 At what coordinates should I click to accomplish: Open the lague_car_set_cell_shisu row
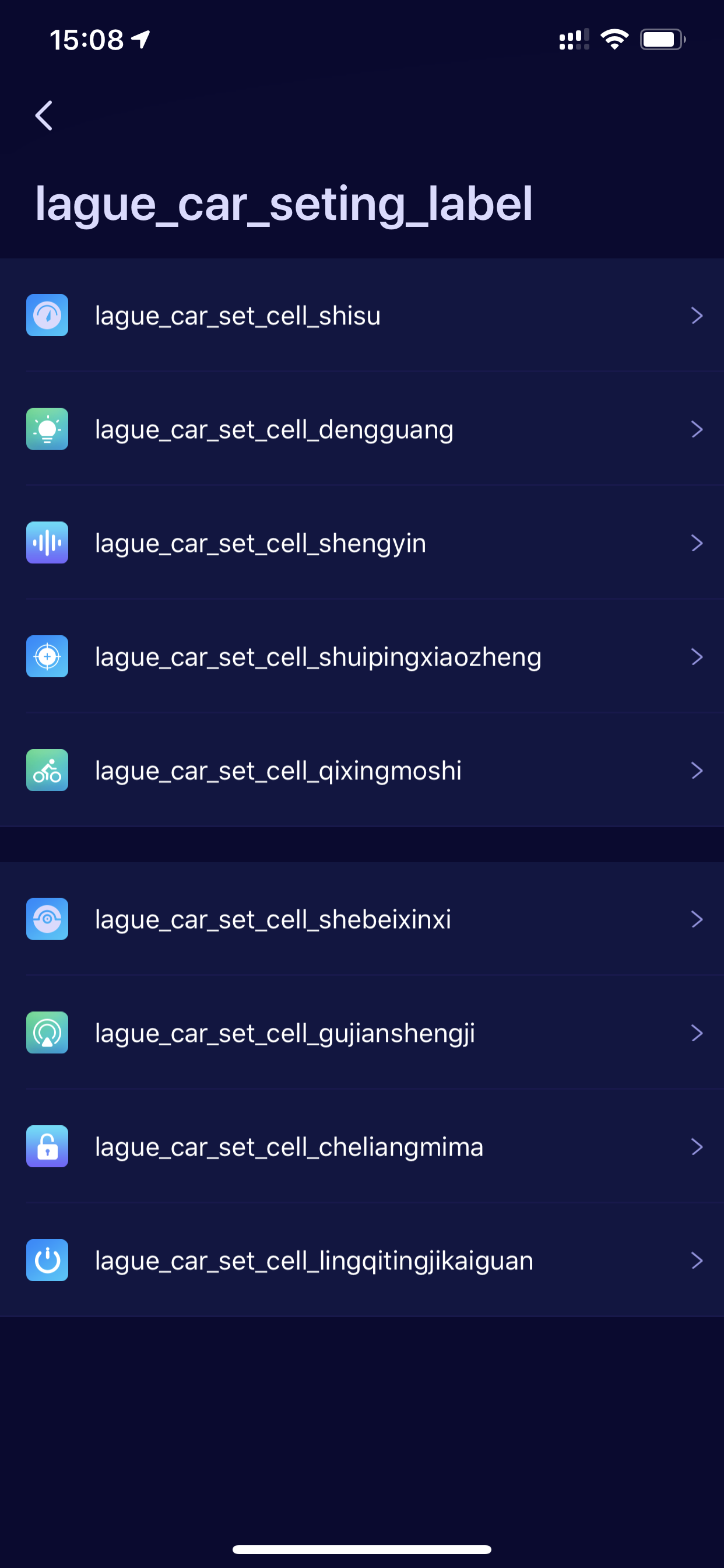362,316
